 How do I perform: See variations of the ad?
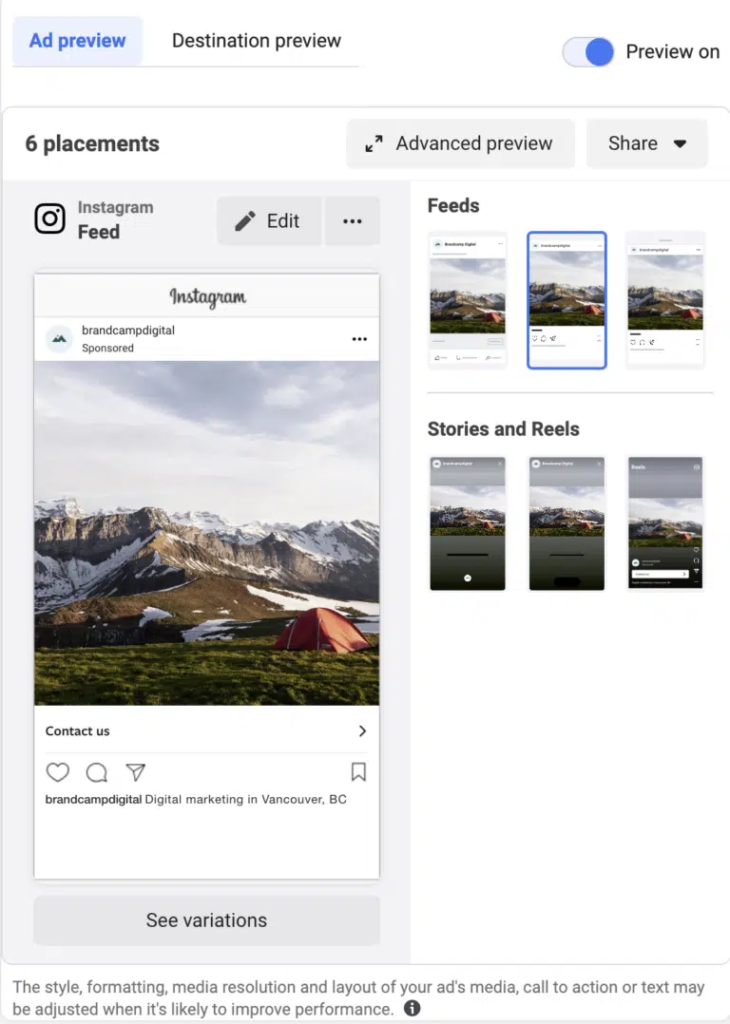[206, 920]
